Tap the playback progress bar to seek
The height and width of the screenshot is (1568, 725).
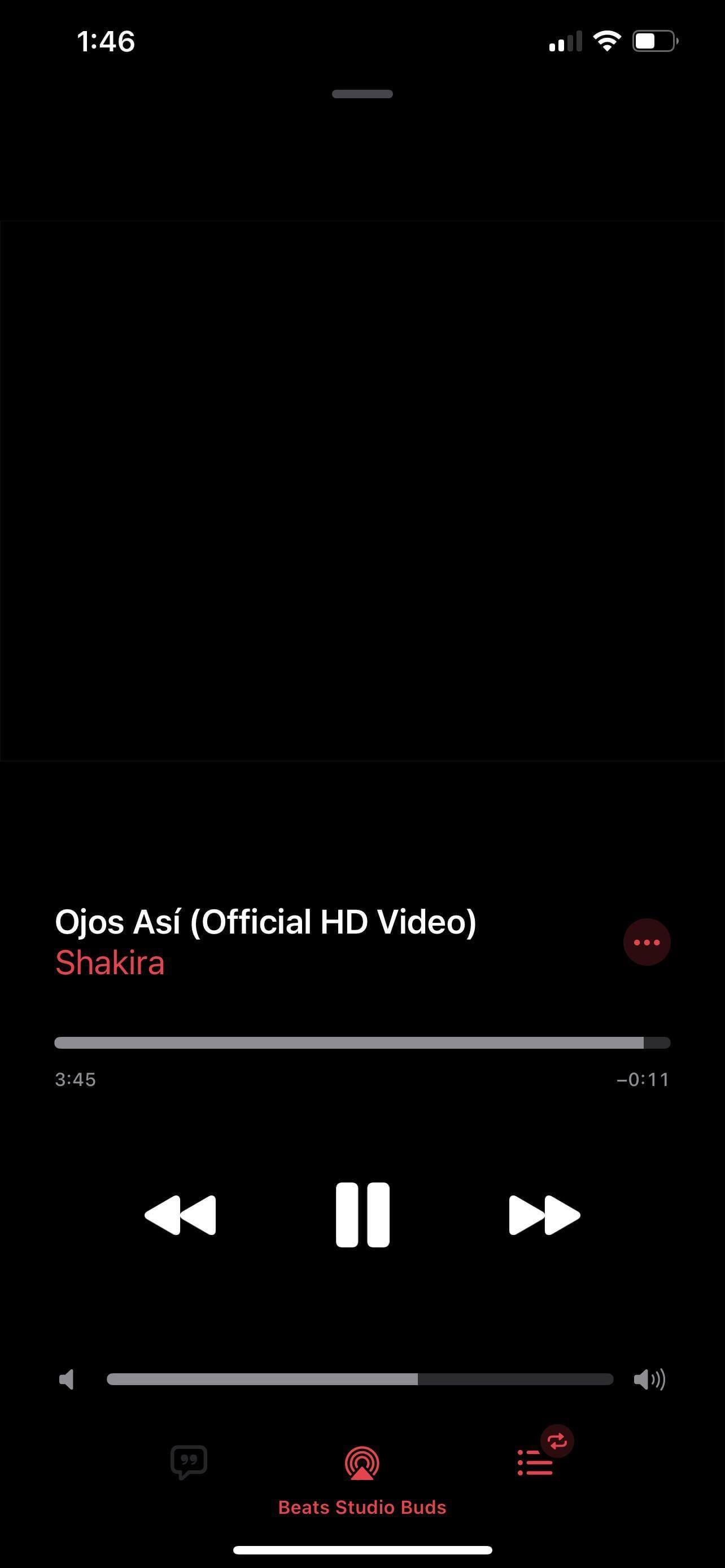362,1043
